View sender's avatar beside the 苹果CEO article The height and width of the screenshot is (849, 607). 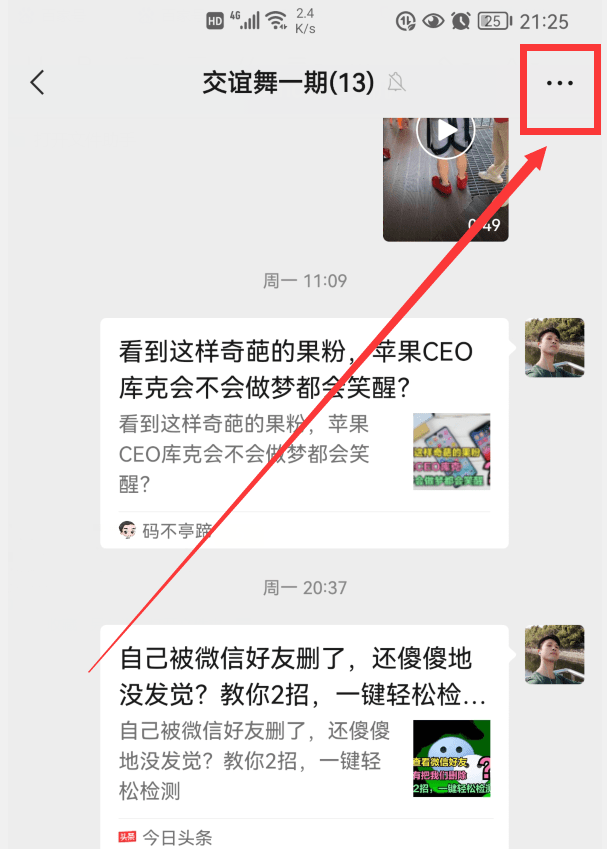click(554, 348)
